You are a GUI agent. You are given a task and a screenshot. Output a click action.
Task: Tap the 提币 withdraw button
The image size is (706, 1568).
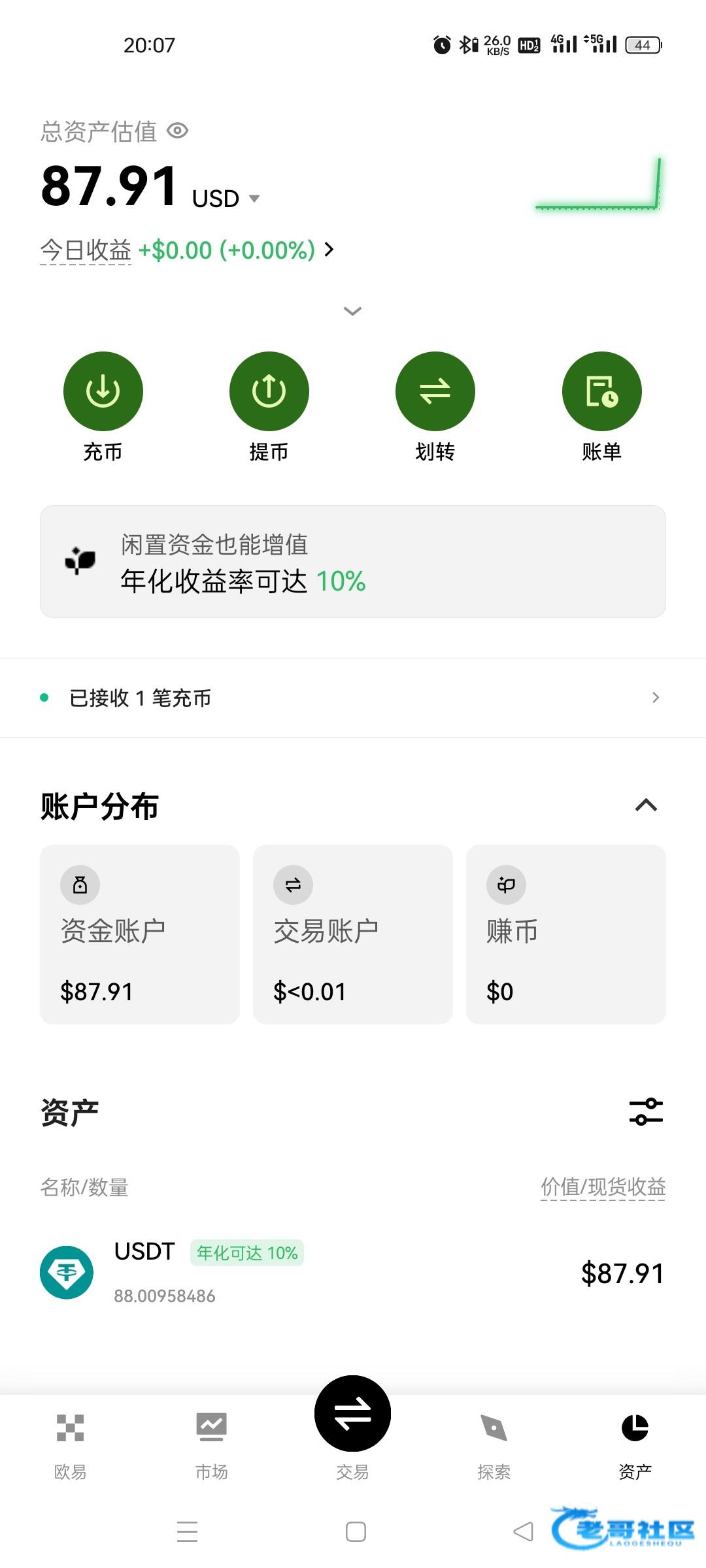[269, 391]
